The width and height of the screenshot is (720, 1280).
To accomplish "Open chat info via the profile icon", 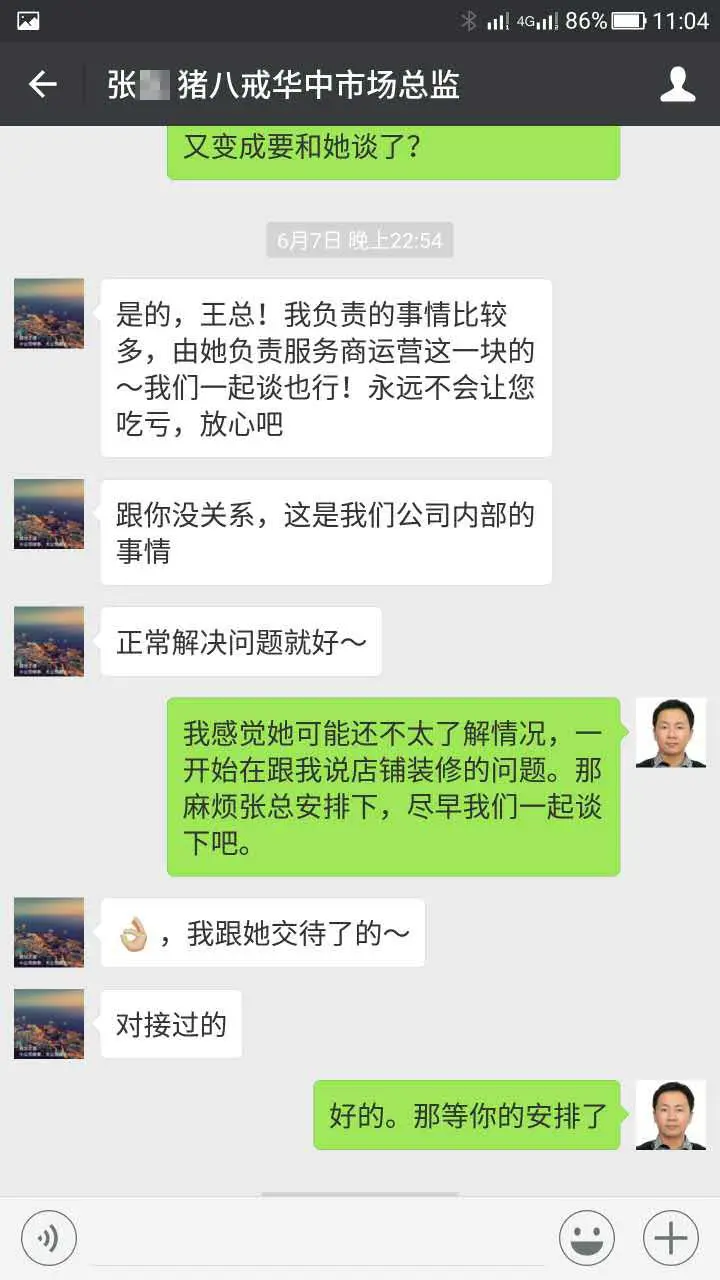I will click(x=677, y=85).
